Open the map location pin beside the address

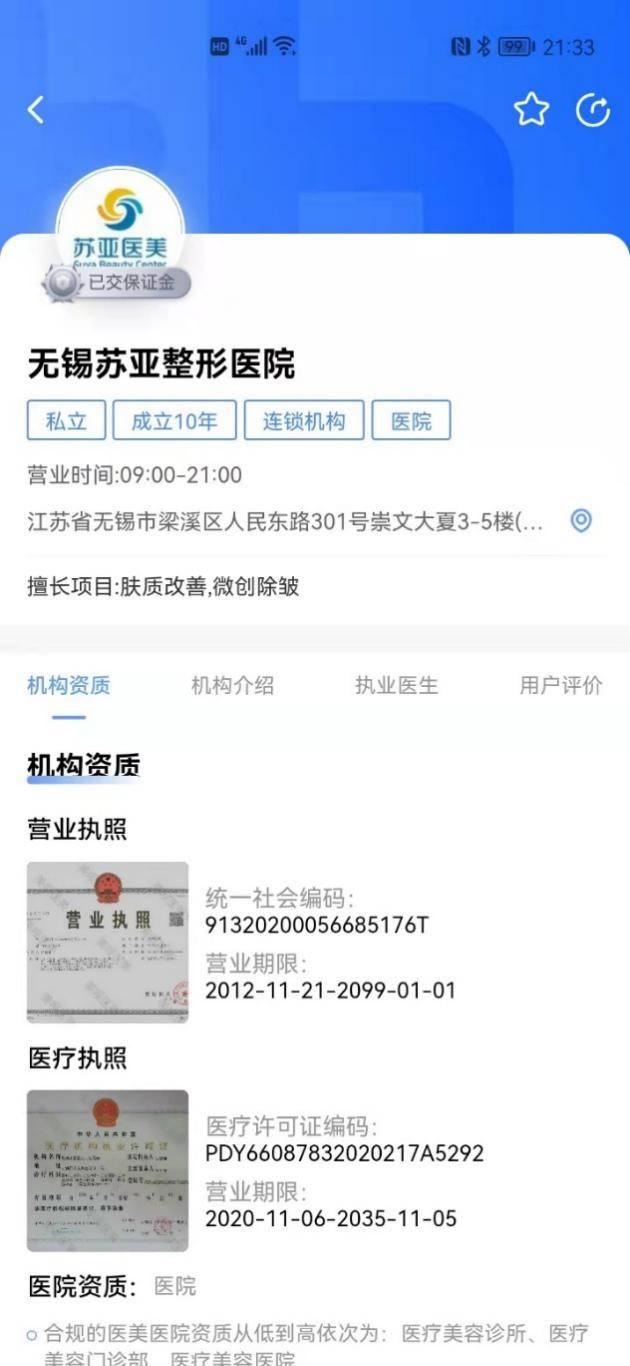click(x=581, y=521)
